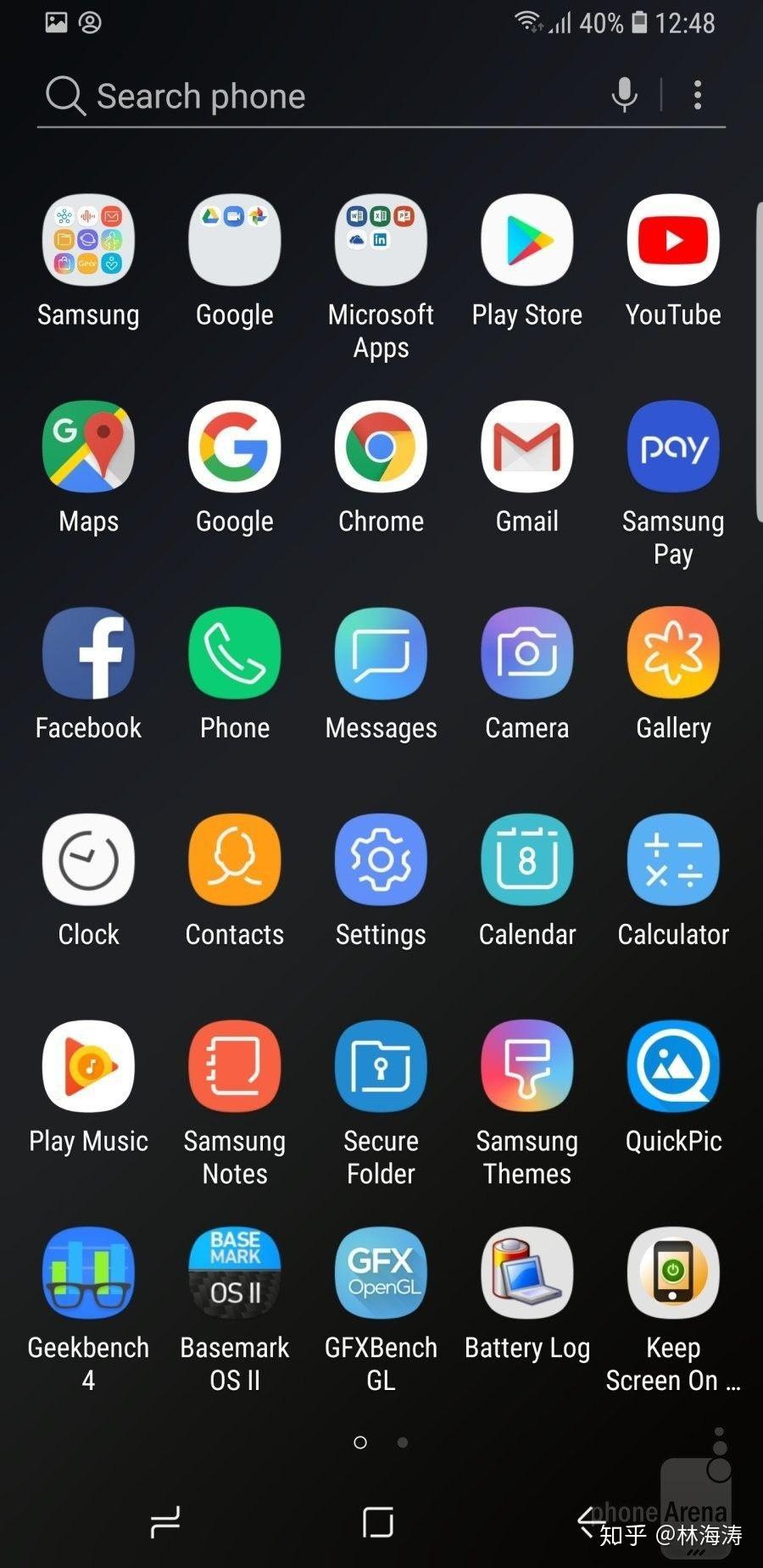Launch Maps

point(88,447)
